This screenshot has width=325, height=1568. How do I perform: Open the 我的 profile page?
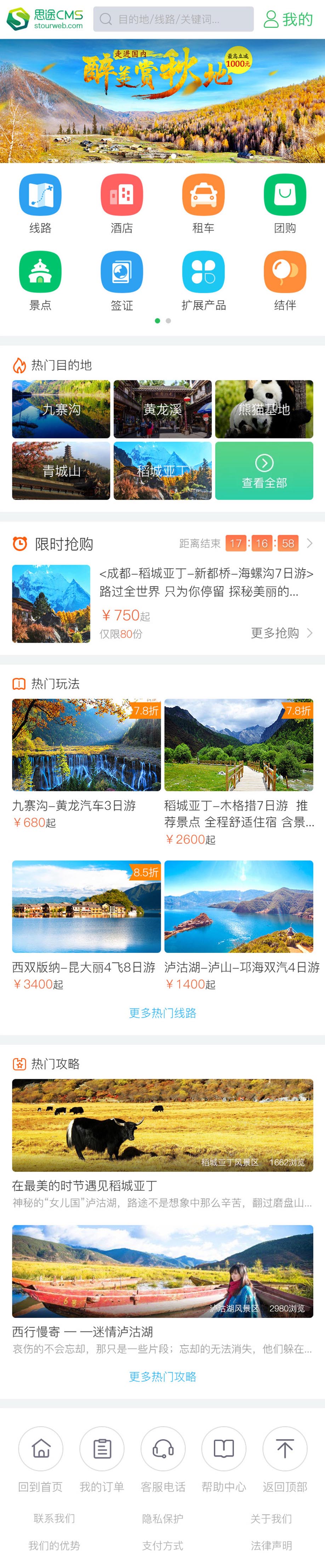(x=289, y=19)
